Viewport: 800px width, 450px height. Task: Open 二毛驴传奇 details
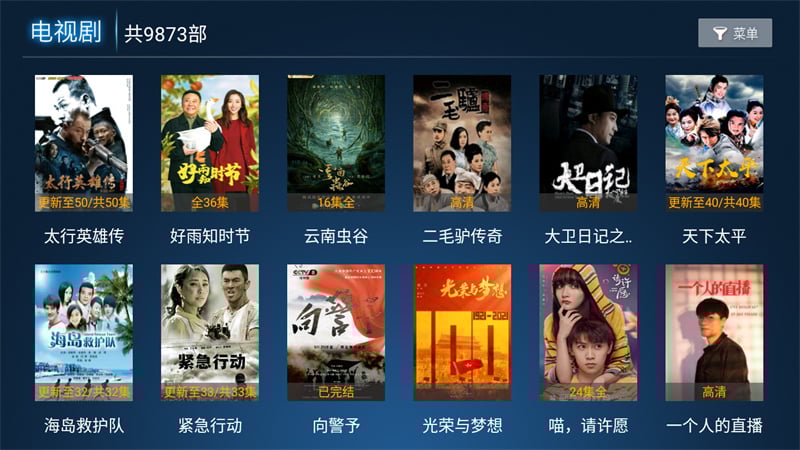click(462, 143)
